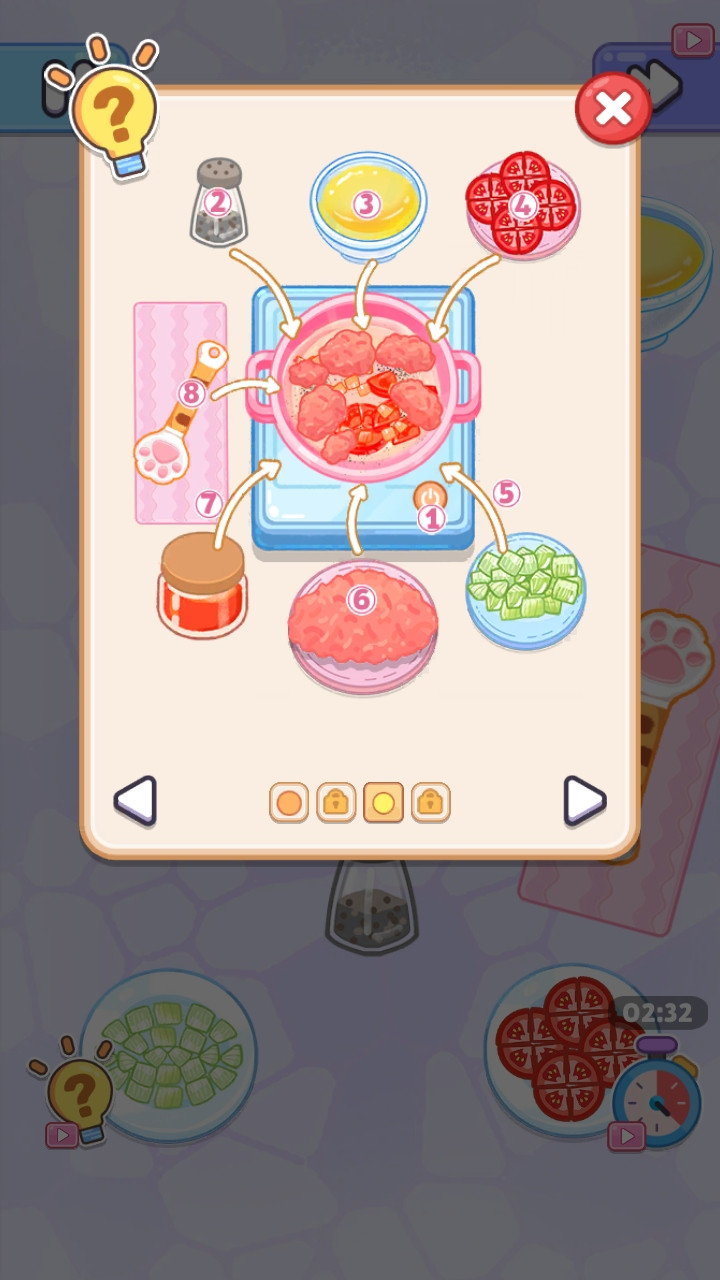Select the yellow dot third page indicator
The width and height of the screenshot is (720, 1280).
(x=383, y=802)
